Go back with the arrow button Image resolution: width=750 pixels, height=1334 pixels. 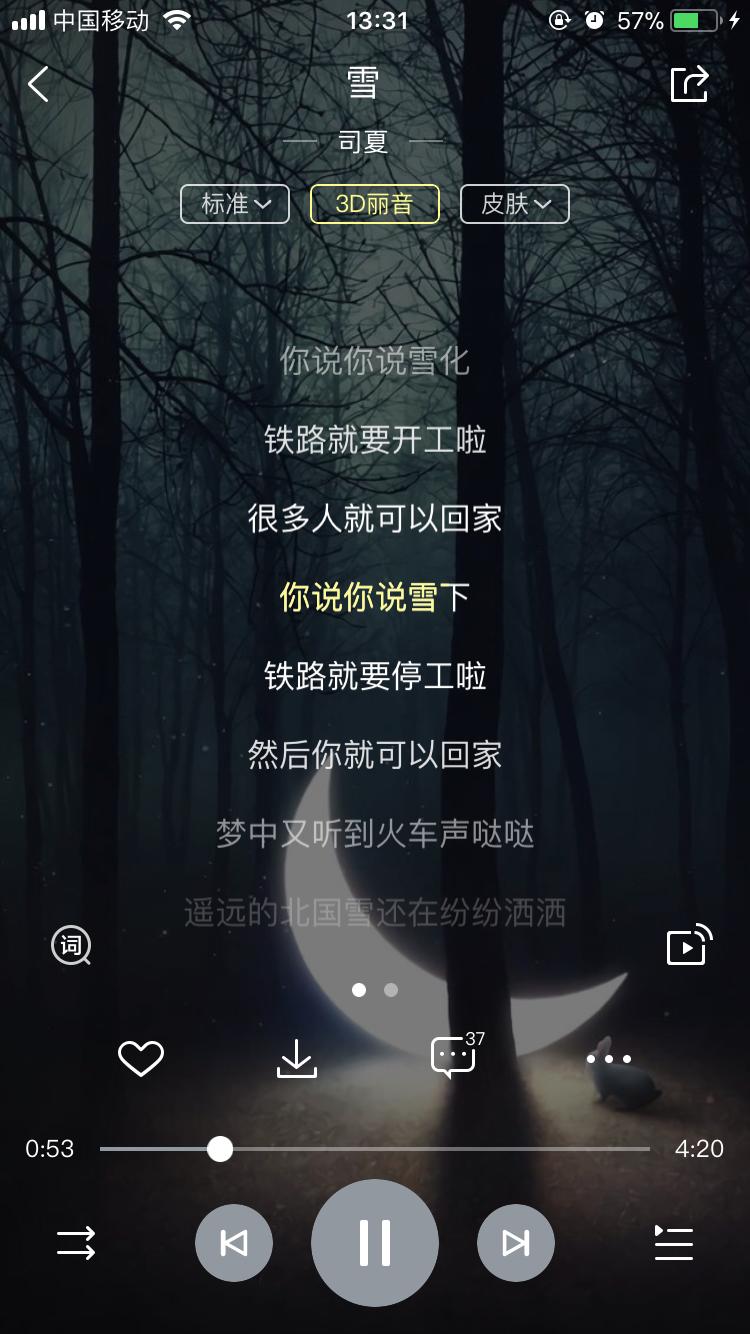coord(38,84)
